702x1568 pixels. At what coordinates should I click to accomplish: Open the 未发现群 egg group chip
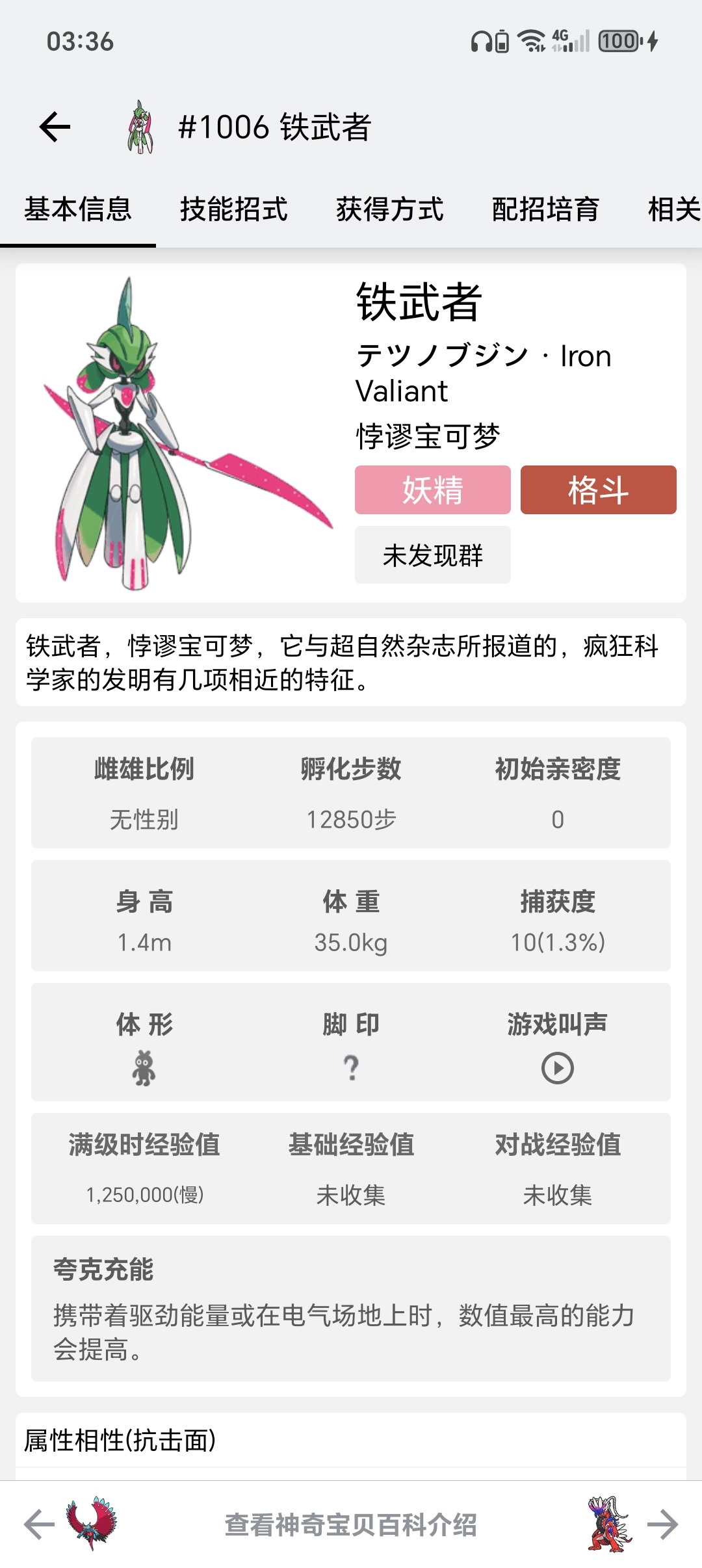[x=432, y=555]
